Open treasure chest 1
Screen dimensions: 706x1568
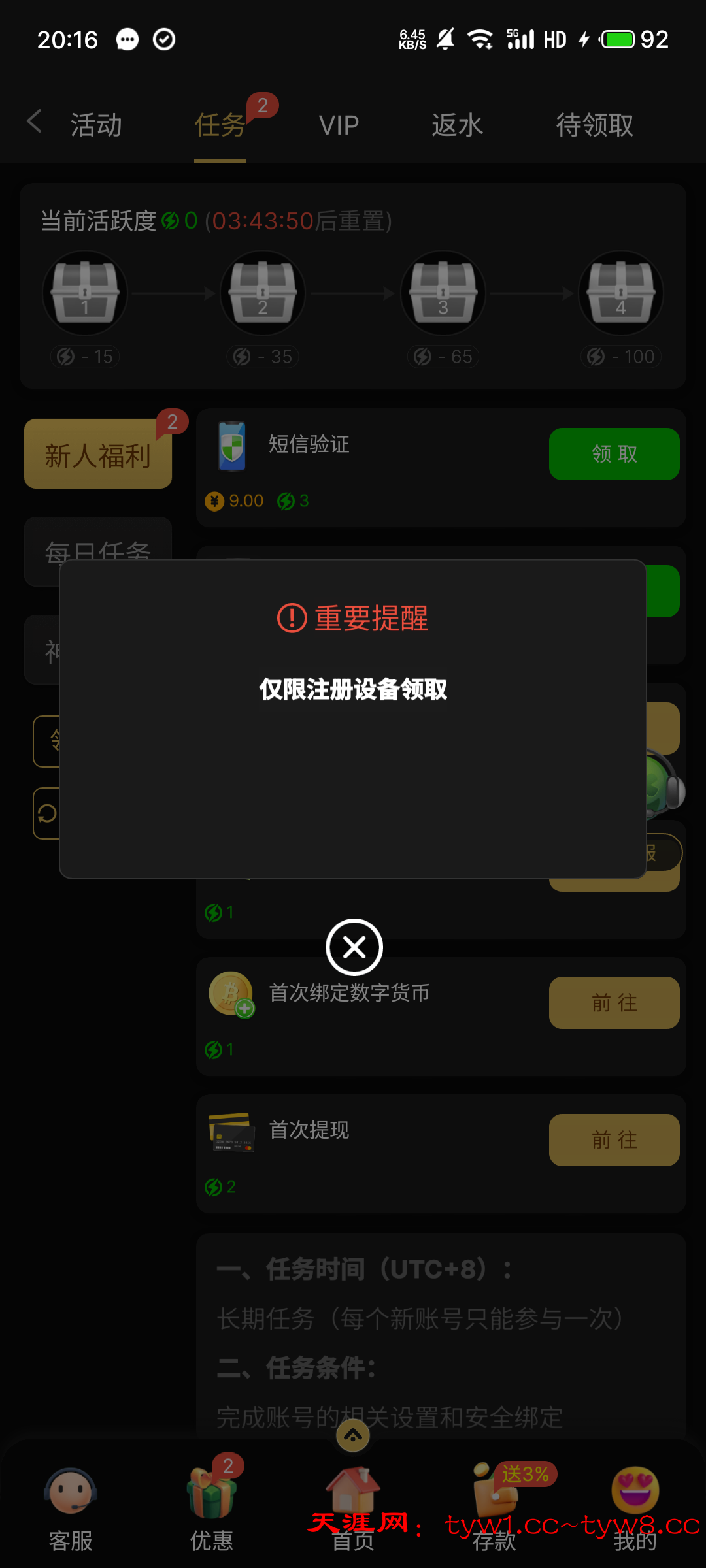coord(85,293)
